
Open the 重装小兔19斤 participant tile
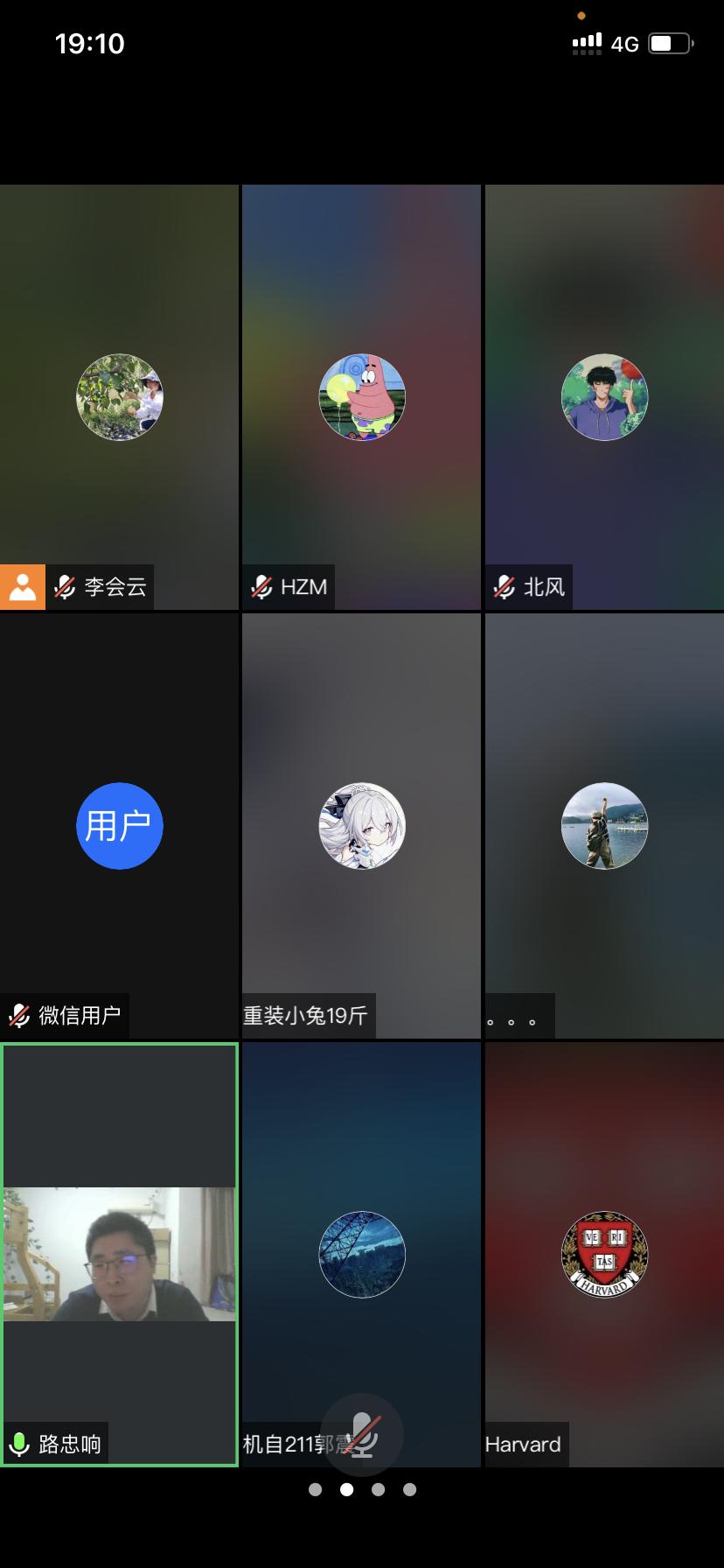tap(361, 826)
